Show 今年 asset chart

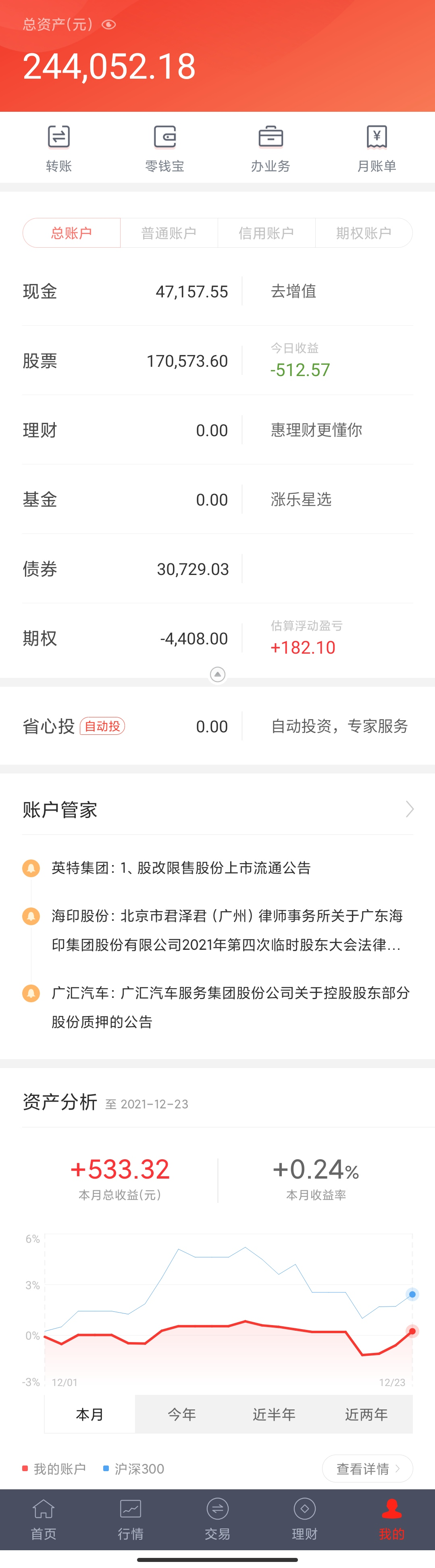click(181, 1415)
